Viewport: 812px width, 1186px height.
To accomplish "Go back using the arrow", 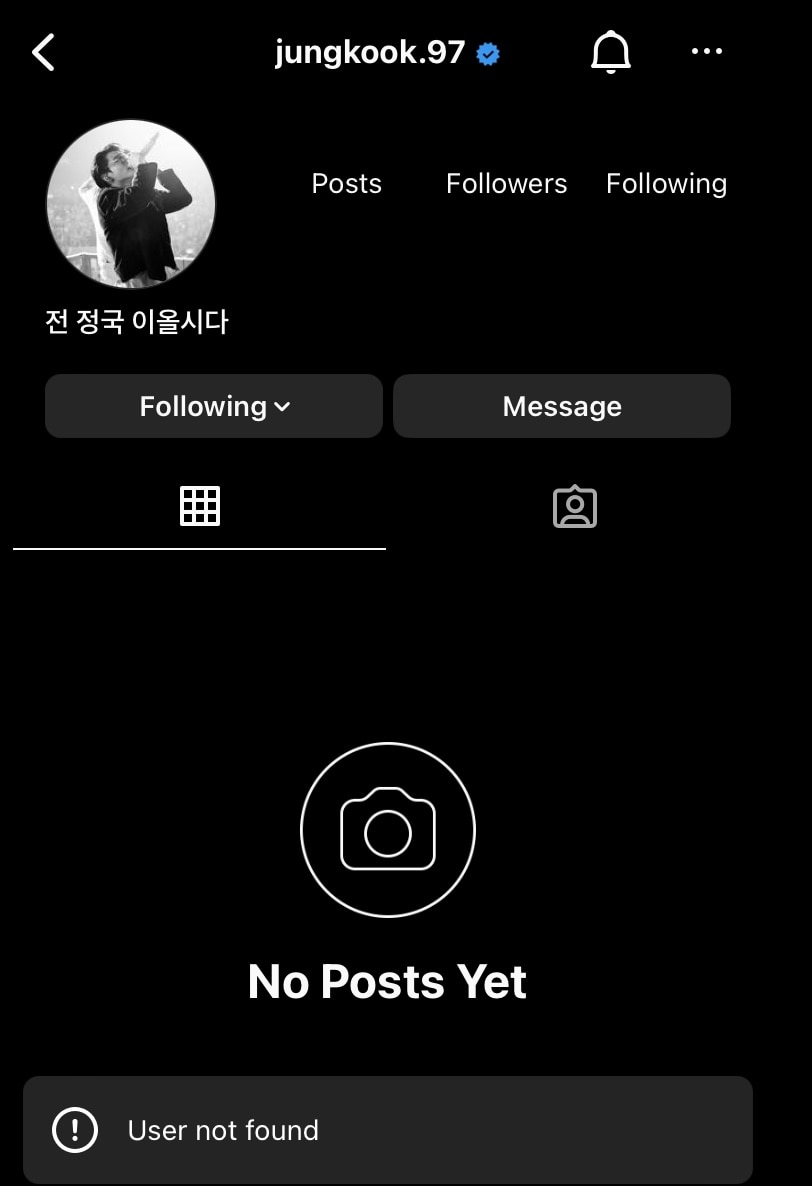I will tap(43, 52).
